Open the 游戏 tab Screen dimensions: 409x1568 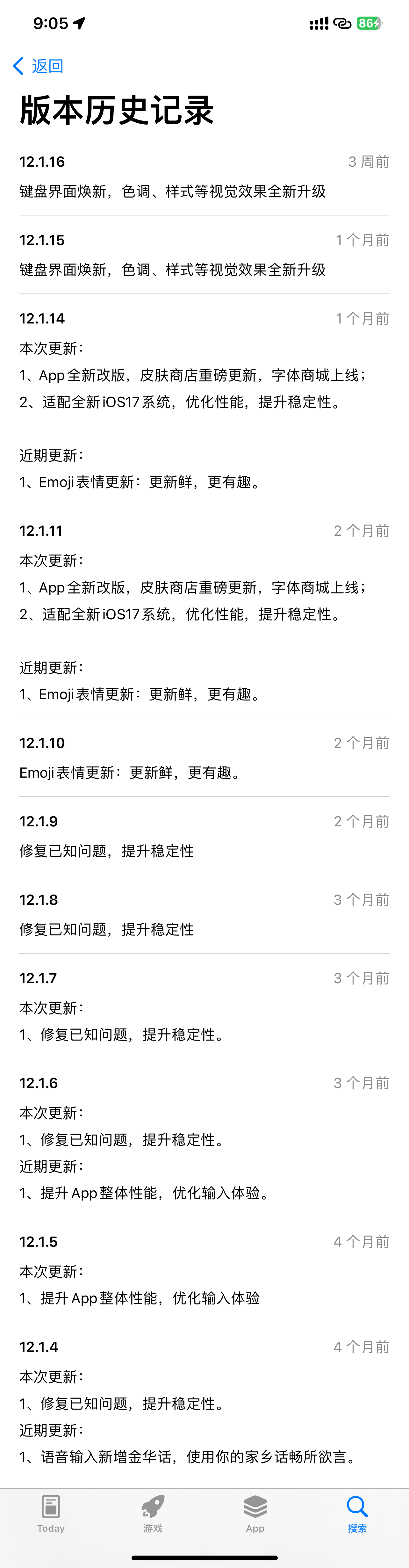[x=153, y=1513]
